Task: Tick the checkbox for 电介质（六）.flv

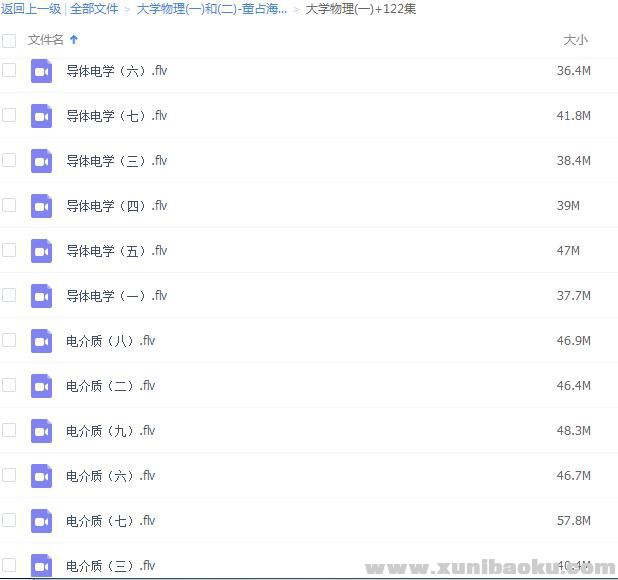Action: (9, 475)
